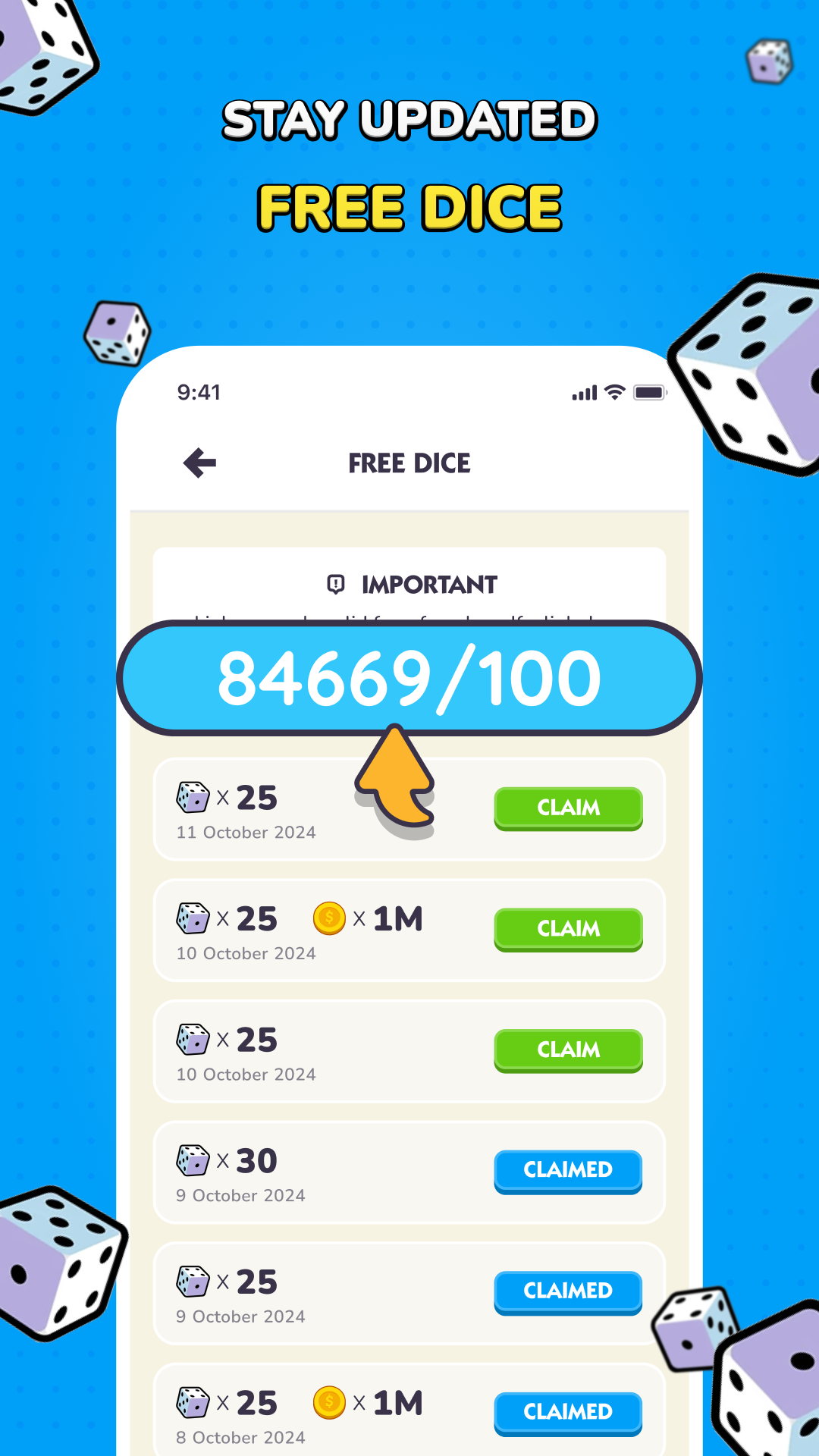The width and height of the screenshot is (819, 1456).
Task: Select the coin icon beside 1M for 10 October
Action: click(328, 918)
